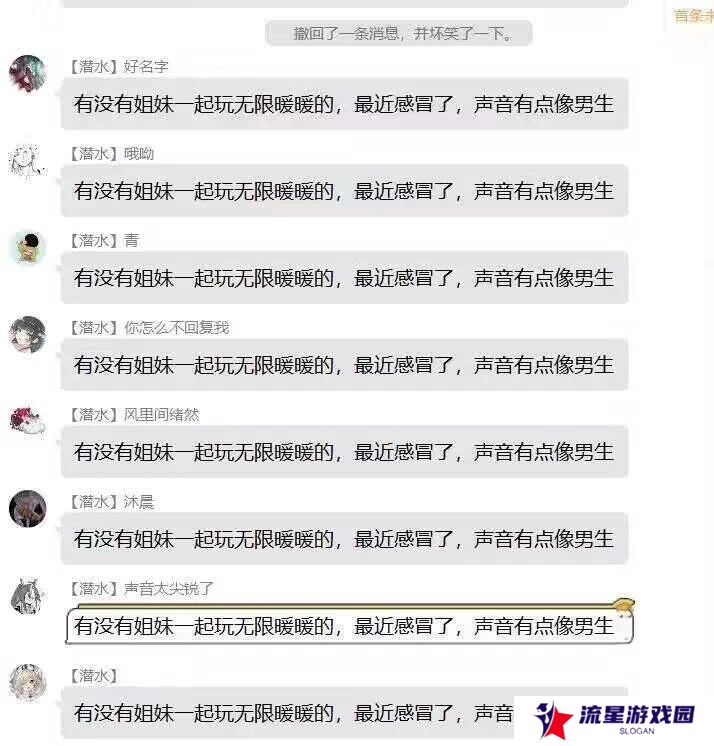Tap the avatar of 声音太尖锐了
This screenshot has width=714, height=746.
pyautogui.click(x=27, y=596)
